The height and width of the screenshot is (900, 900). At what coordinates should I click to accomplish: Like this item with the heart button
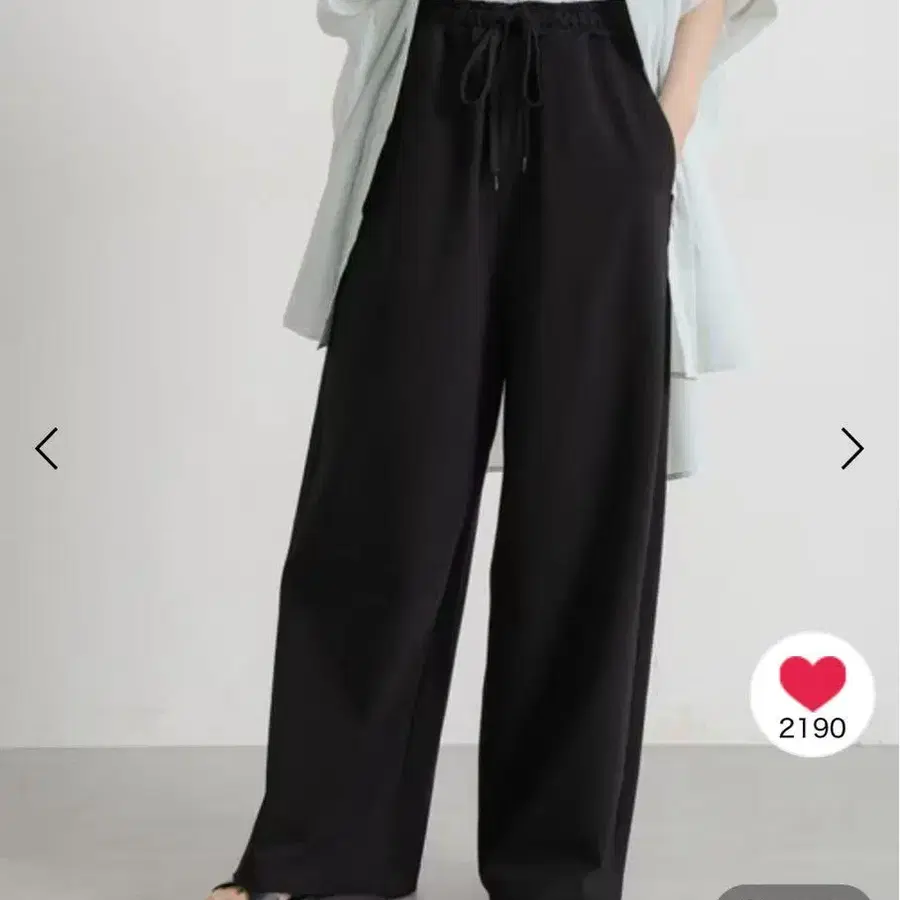tap(812, 695)
